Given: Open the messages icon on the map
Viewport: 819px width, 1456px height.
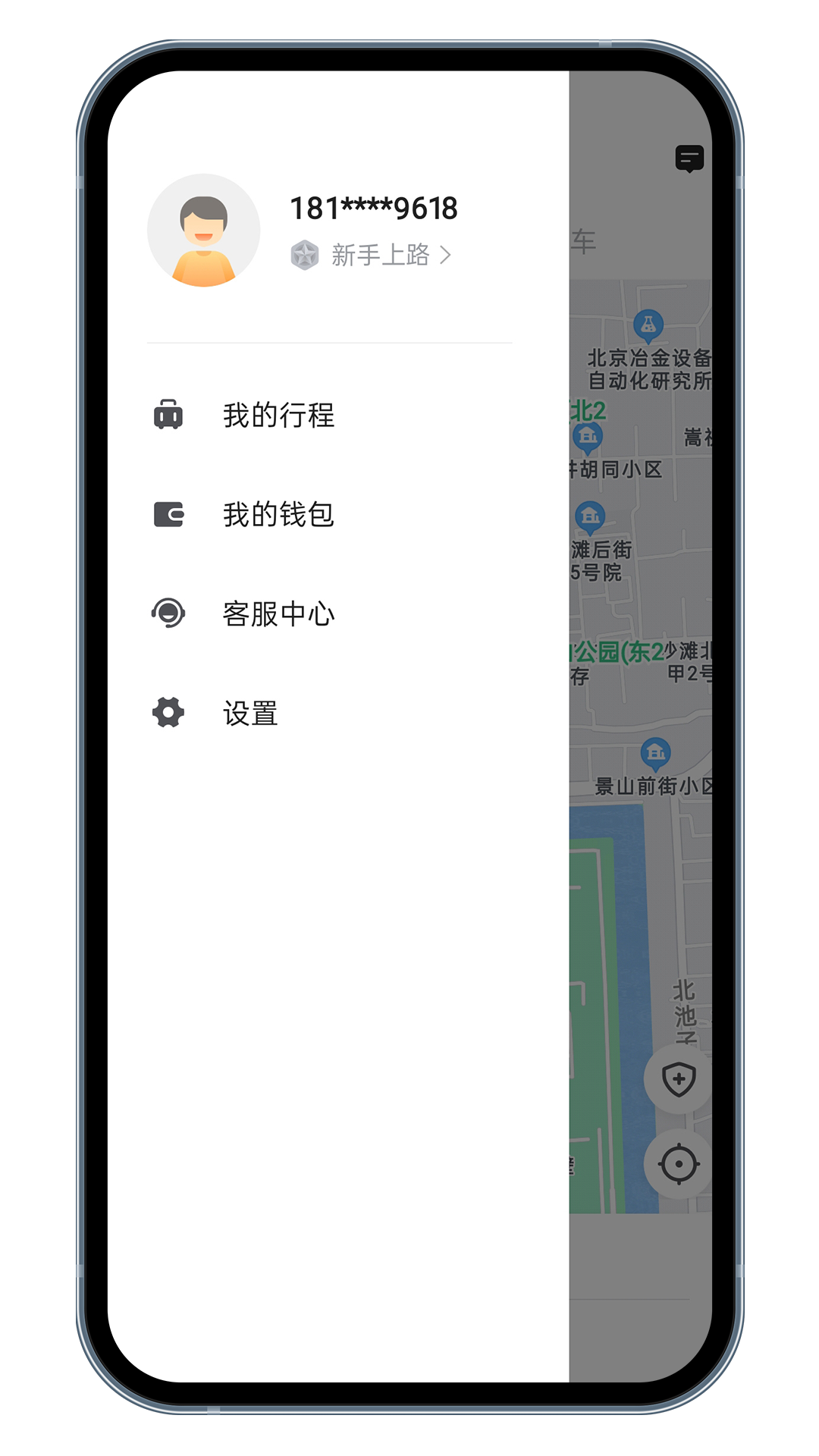Looking at the screenshot, I should click(689, 159).
